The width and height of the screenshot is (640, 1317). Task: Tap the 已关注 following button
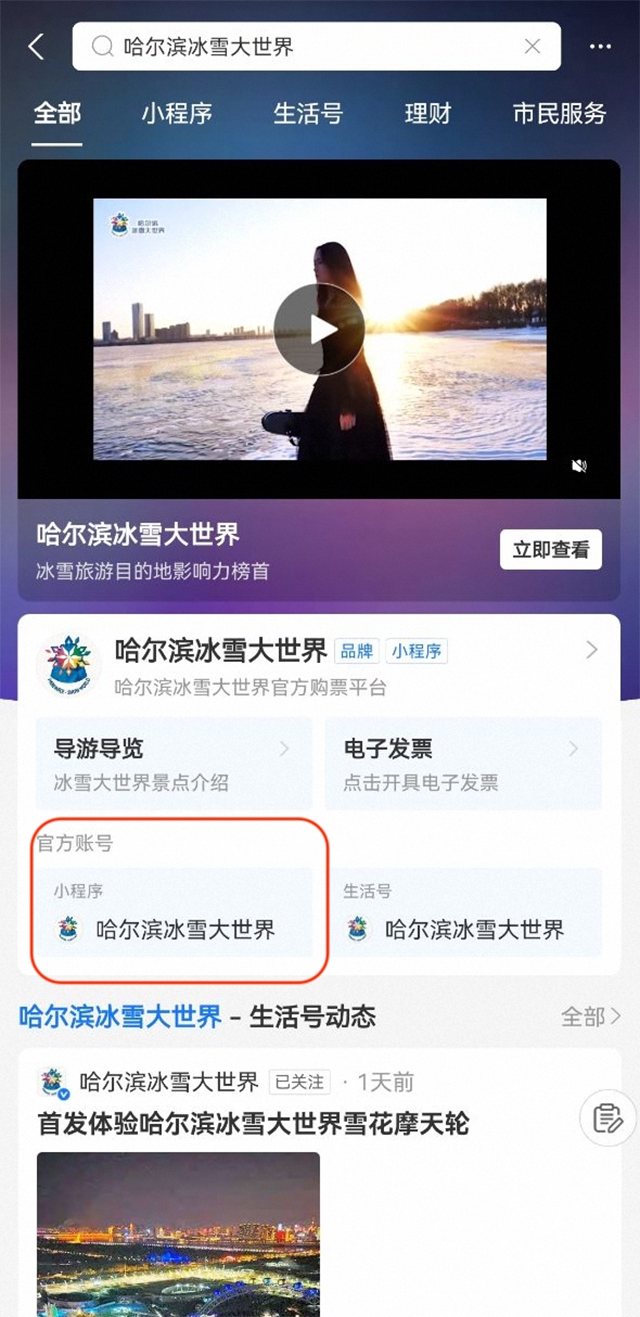click(299, 1082)
